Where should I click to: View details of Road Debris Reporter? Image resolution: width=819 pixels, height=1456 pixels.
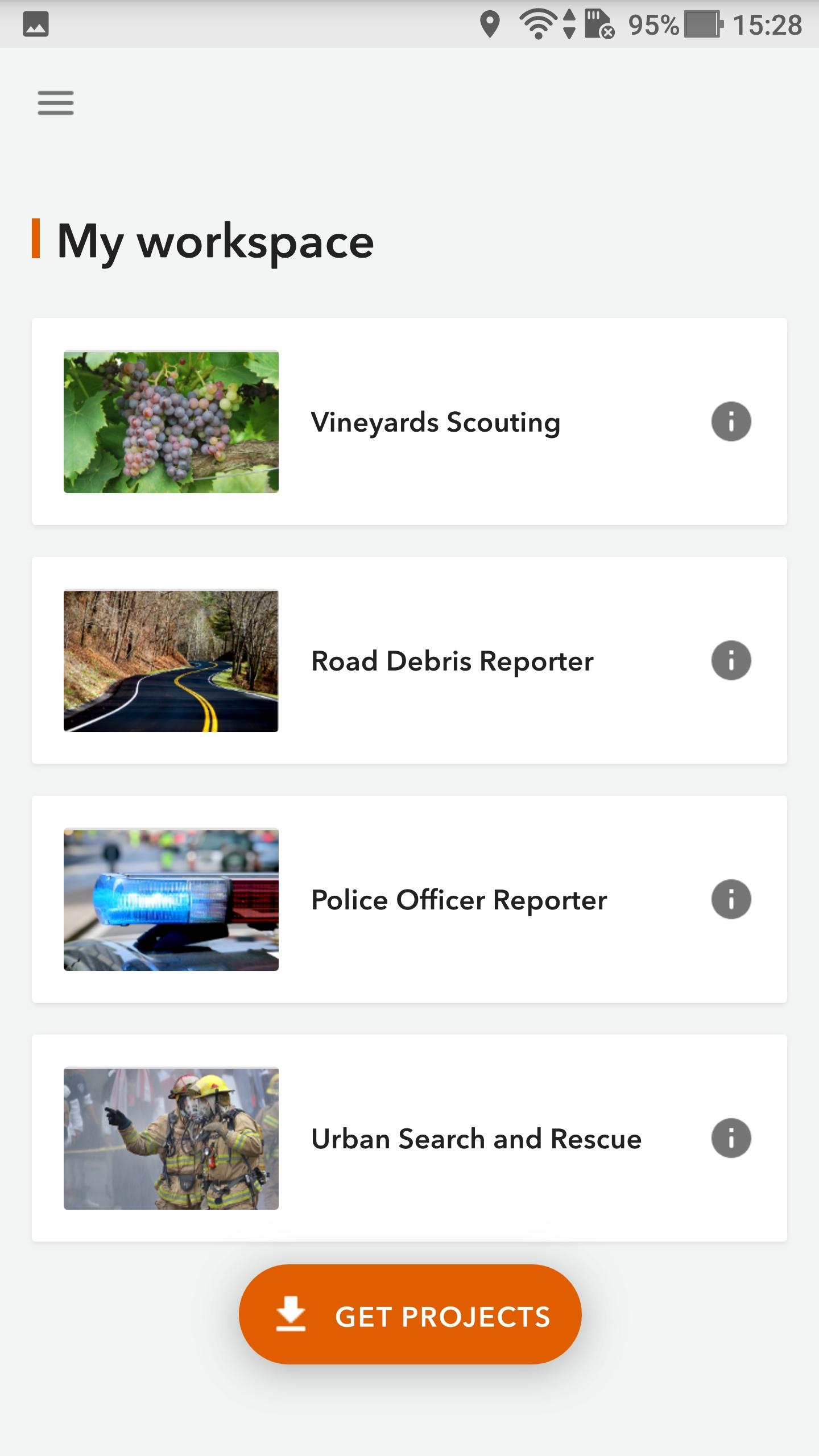(731, 660)
